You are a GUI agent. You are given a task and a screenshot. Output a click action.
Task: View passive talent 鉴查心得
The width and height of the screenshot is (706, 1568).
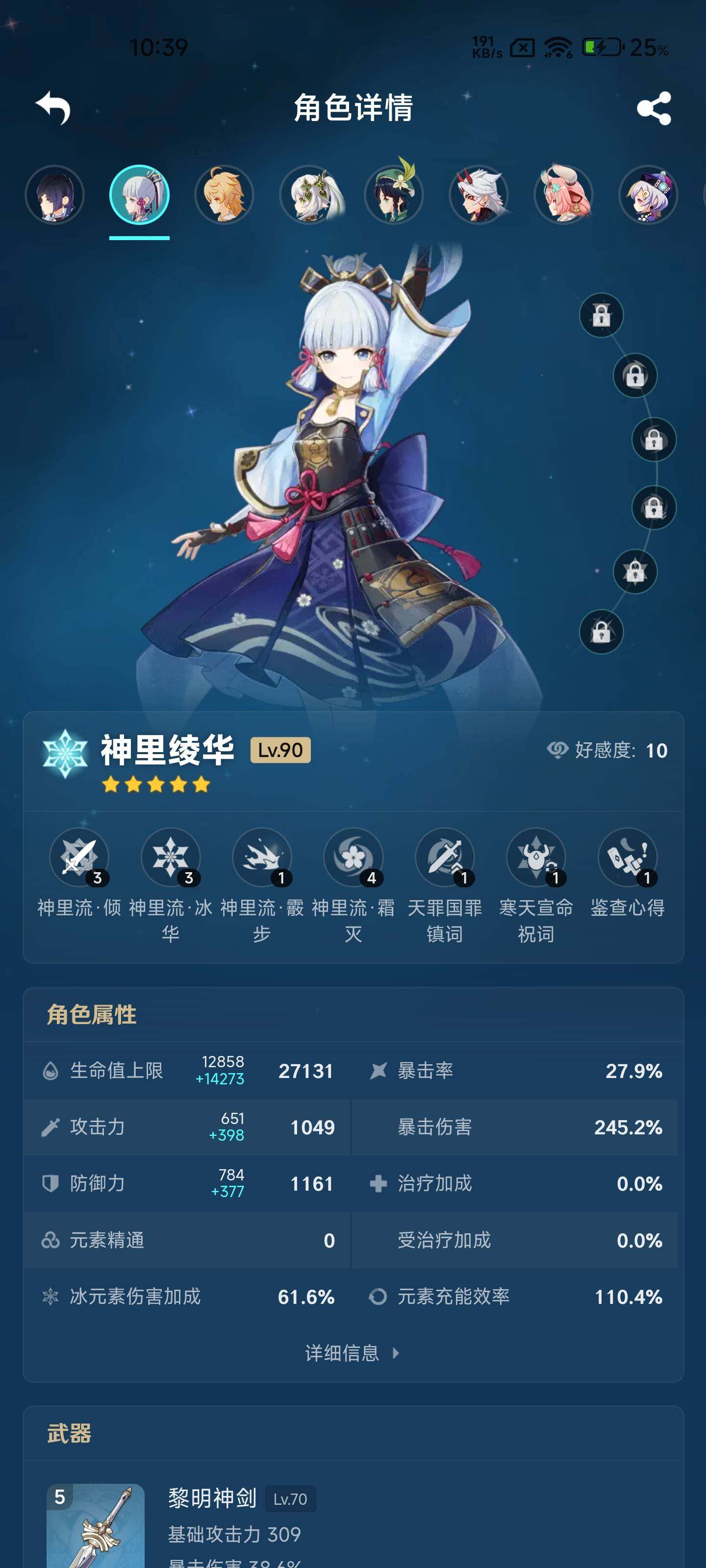[628, 857]
